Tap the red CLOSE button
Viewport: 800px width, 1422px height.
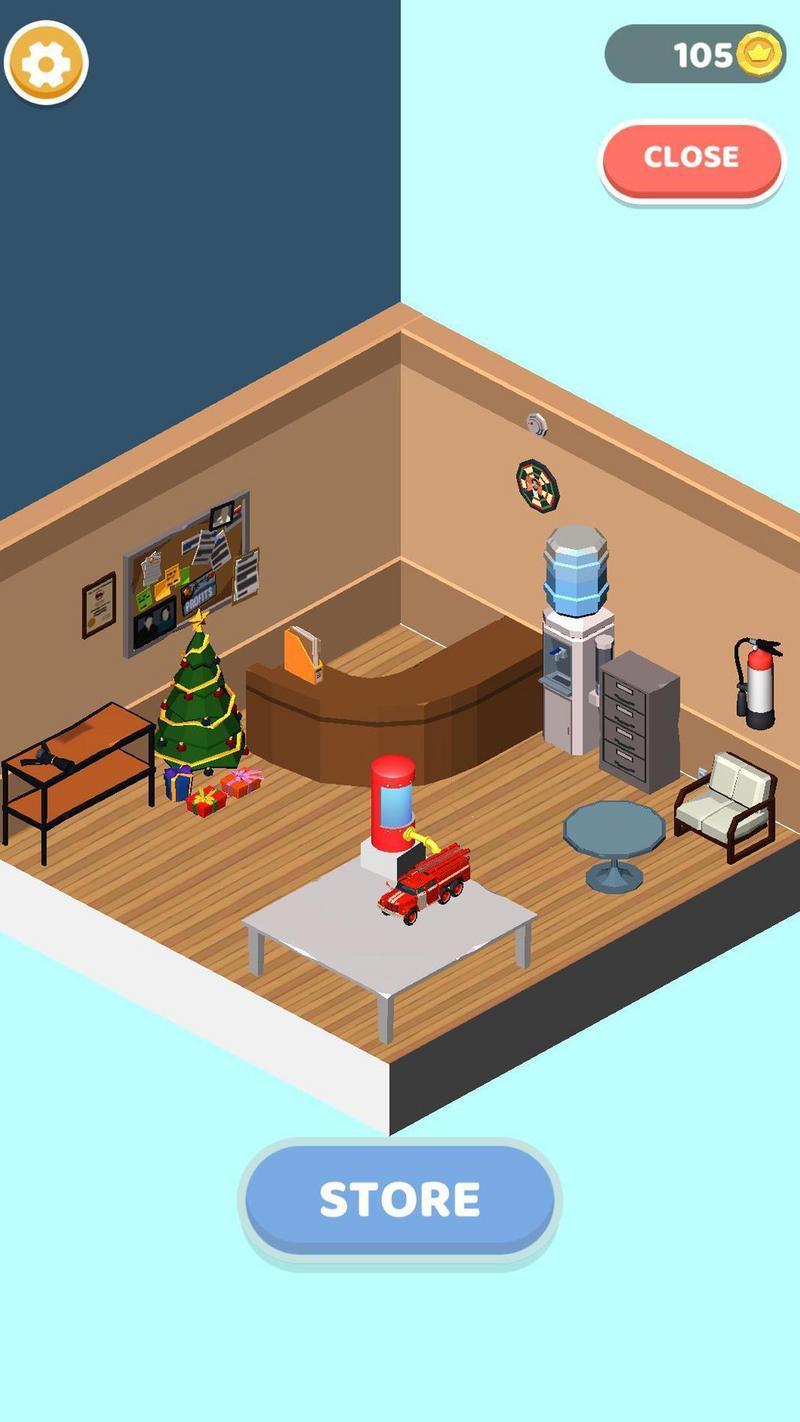[x=691, y=158]
